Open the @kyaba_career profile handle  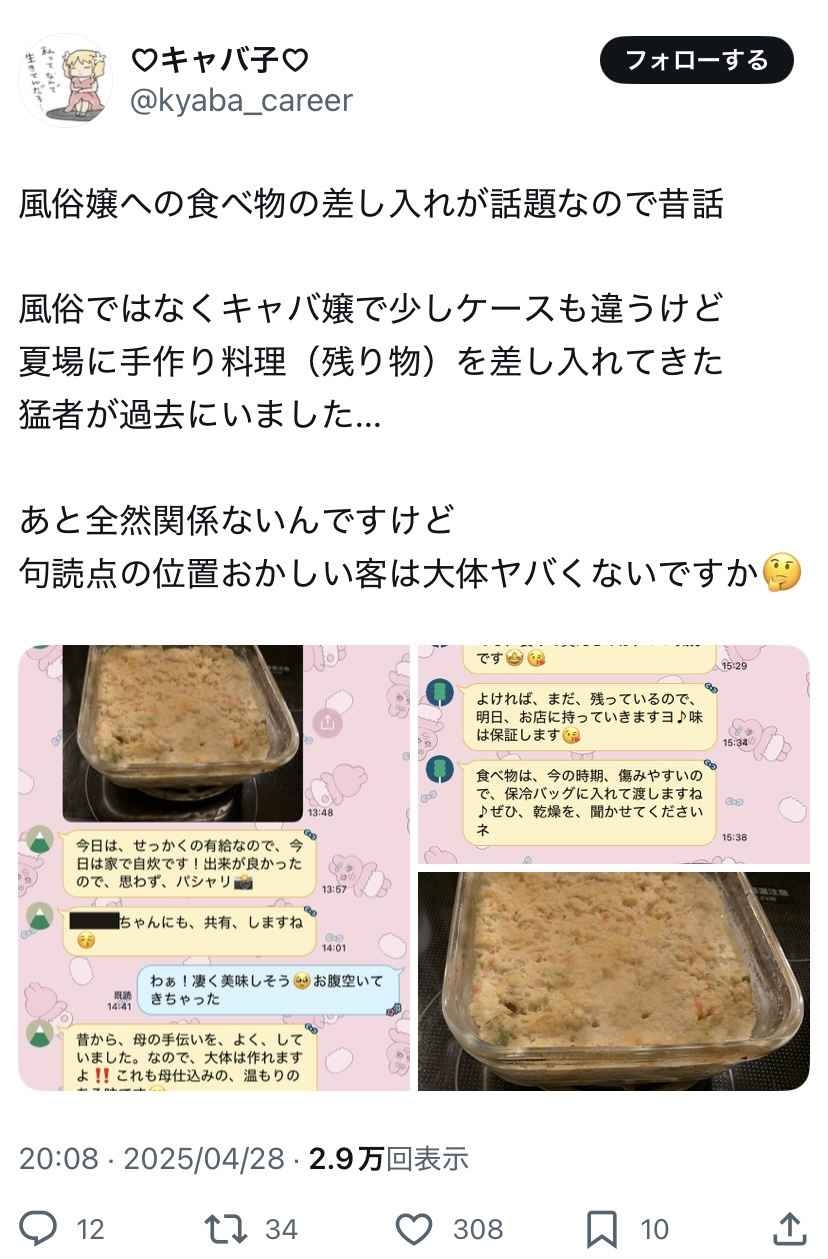click(242, 100)
